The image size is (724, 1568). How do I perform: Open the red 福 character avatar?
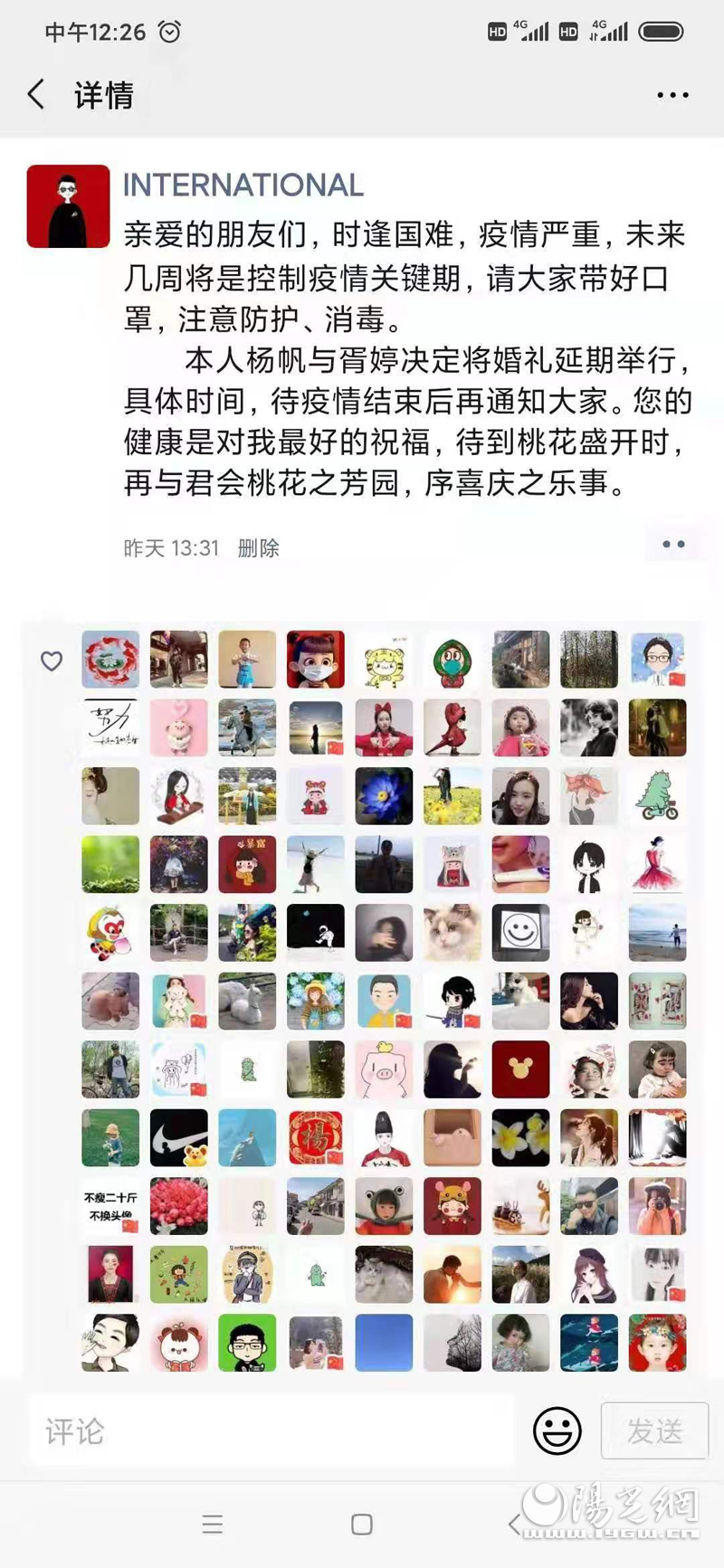point(315,1137)
